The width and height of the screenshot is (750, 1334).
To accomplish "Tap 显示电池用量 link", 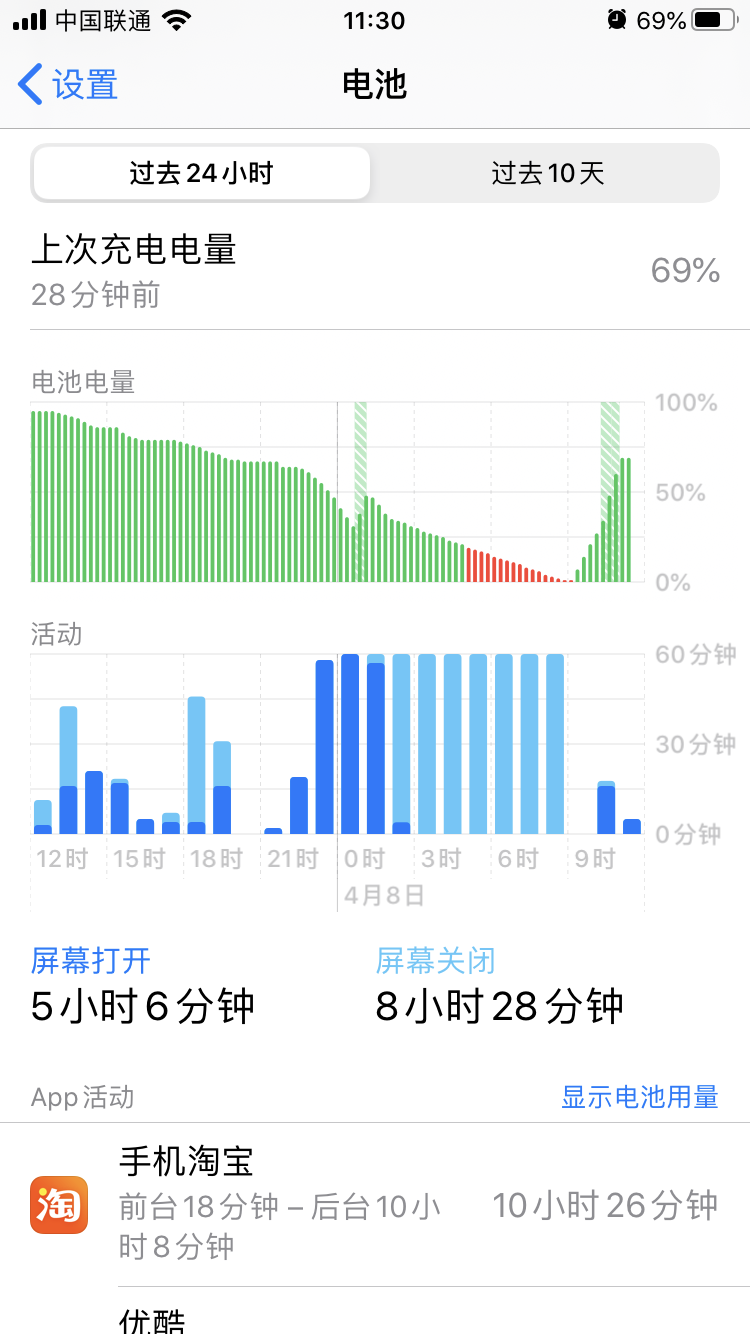I will coord(639,1097).
